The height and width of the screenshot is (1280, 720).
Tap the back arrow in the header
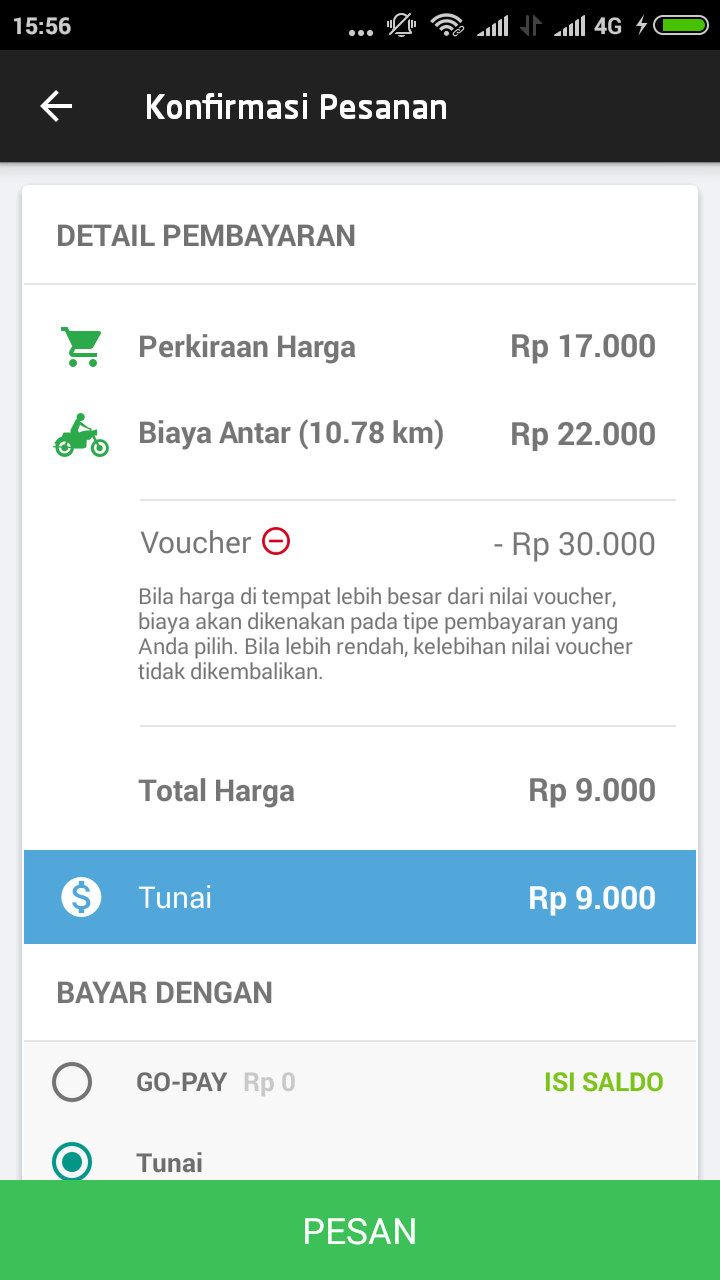coord(55,105)
